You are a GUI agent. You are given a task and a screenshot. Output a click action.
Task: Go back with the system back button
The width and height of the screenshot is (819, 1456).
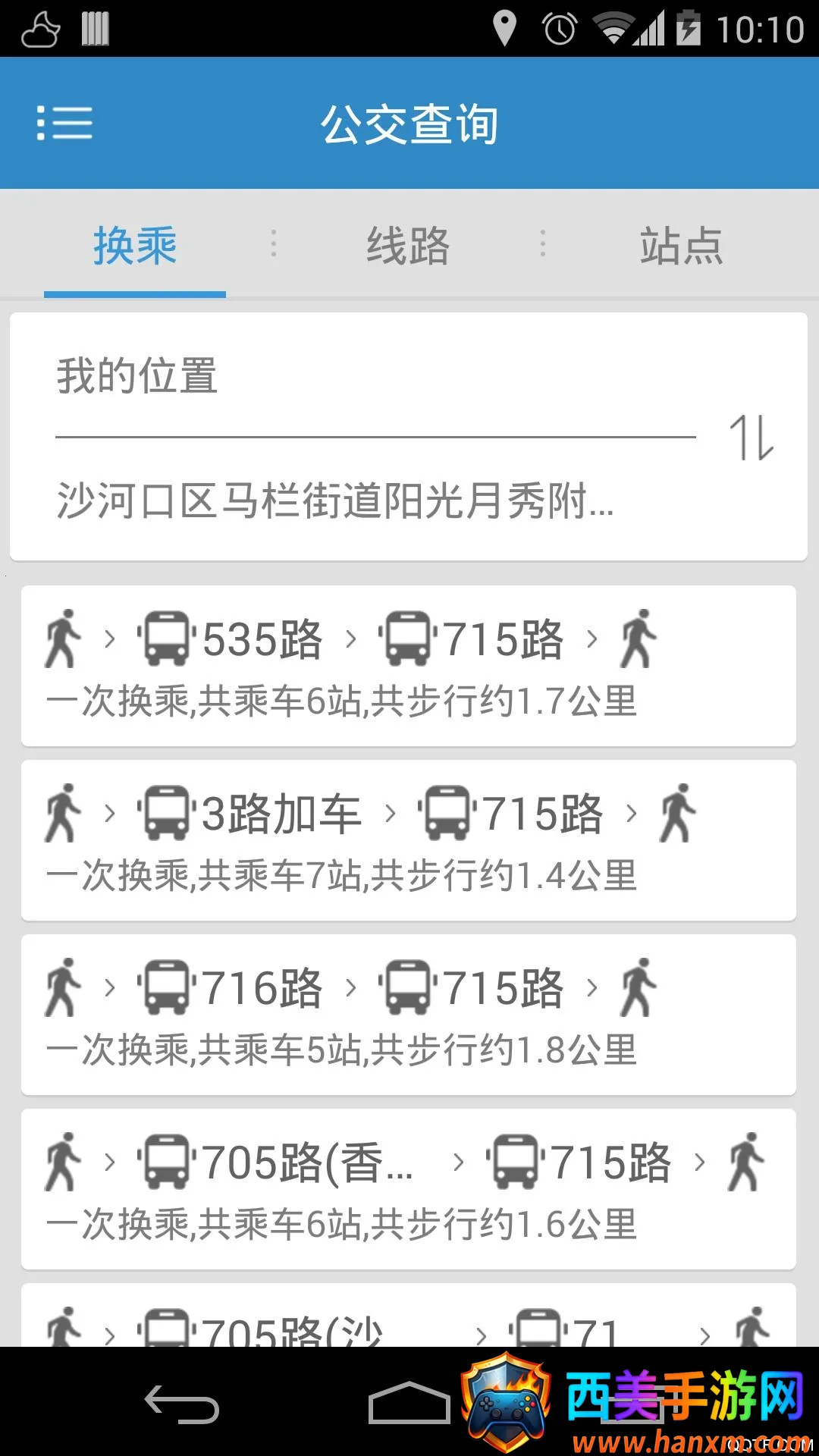[x=182, y=1404]
